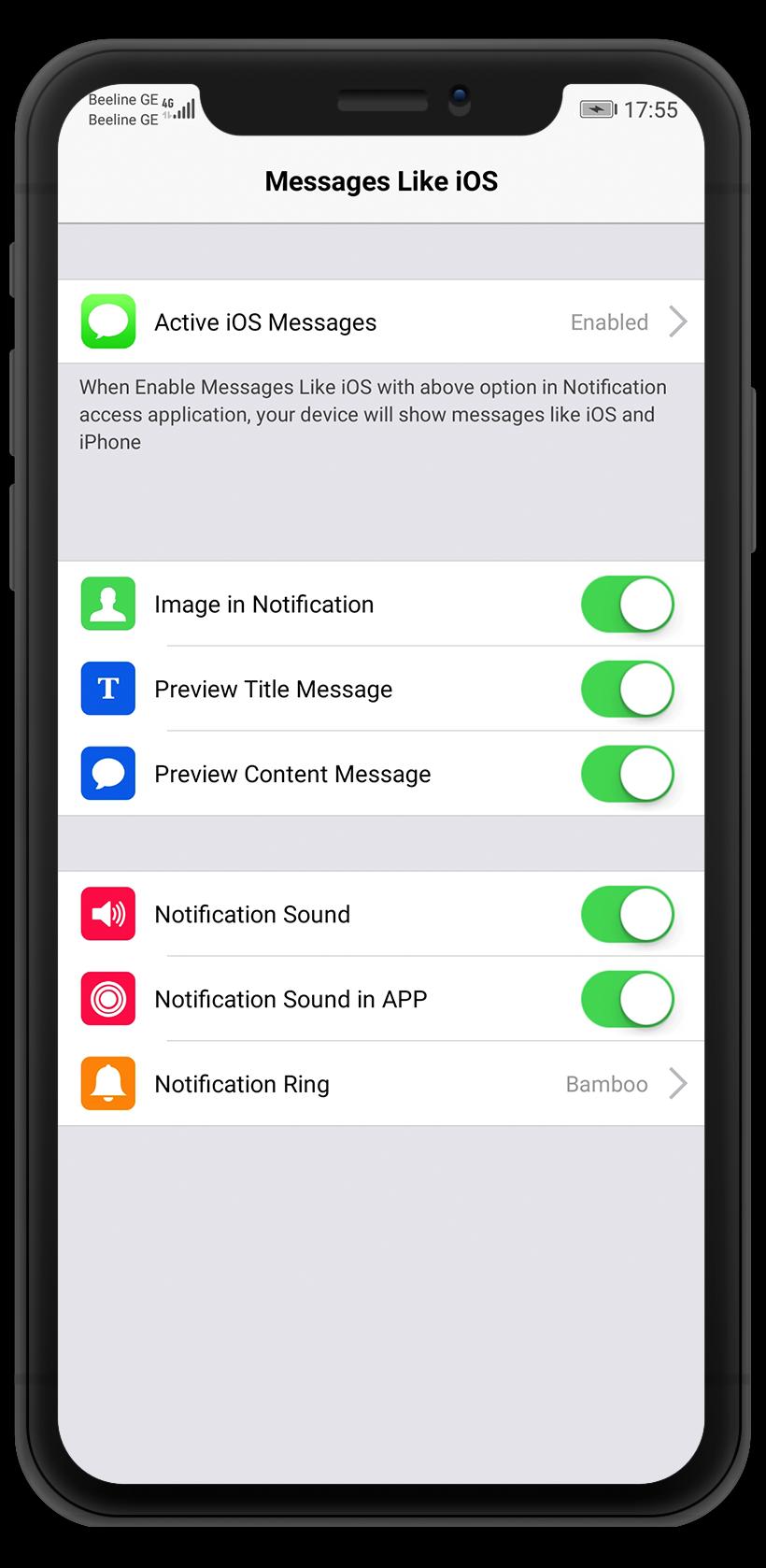Open the Active iOS Messages setting

coord(381,321)
